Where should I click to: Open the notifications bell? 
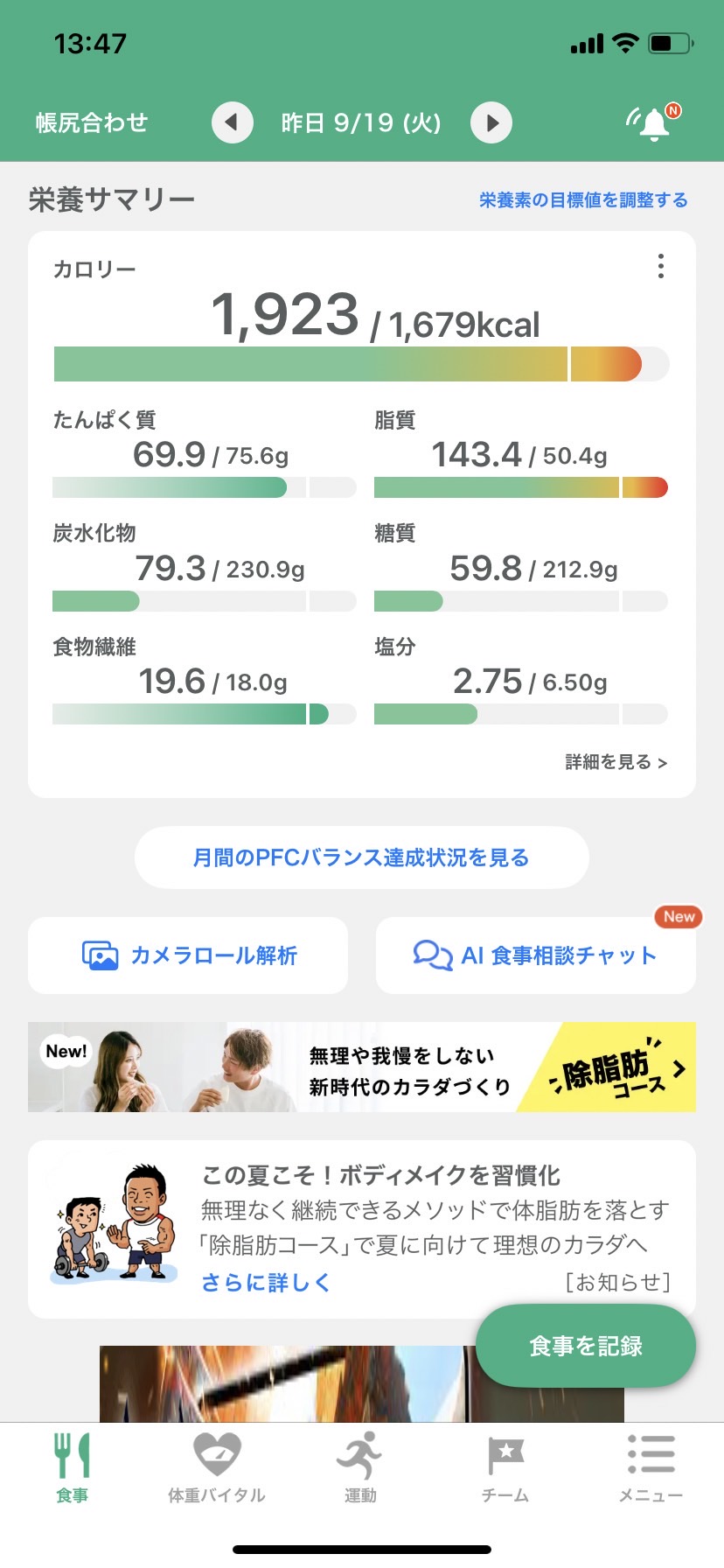[x=653, y=122]
